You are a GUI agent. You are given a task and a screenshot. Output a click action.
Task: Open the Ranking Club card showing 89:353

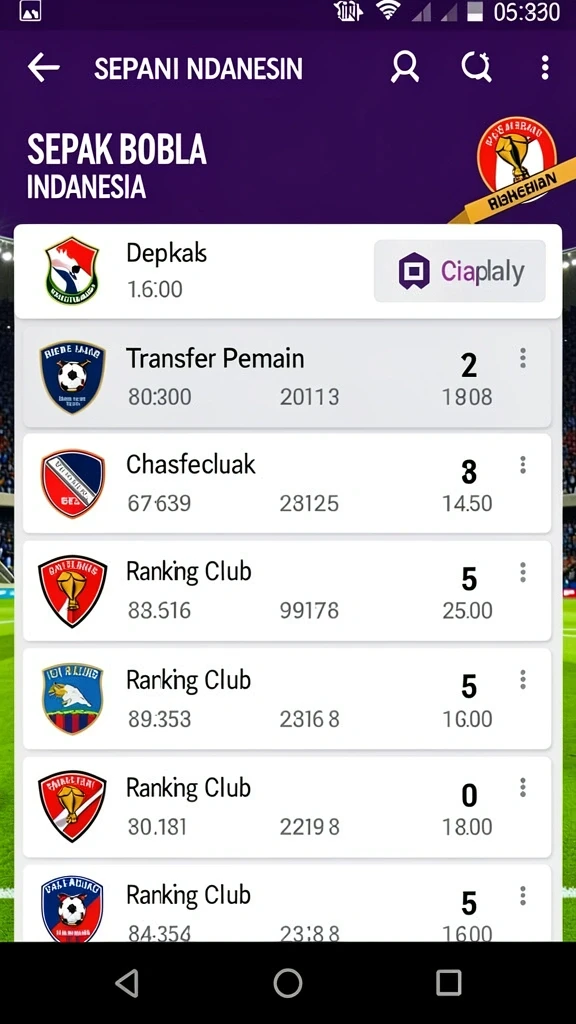(287, 699)
